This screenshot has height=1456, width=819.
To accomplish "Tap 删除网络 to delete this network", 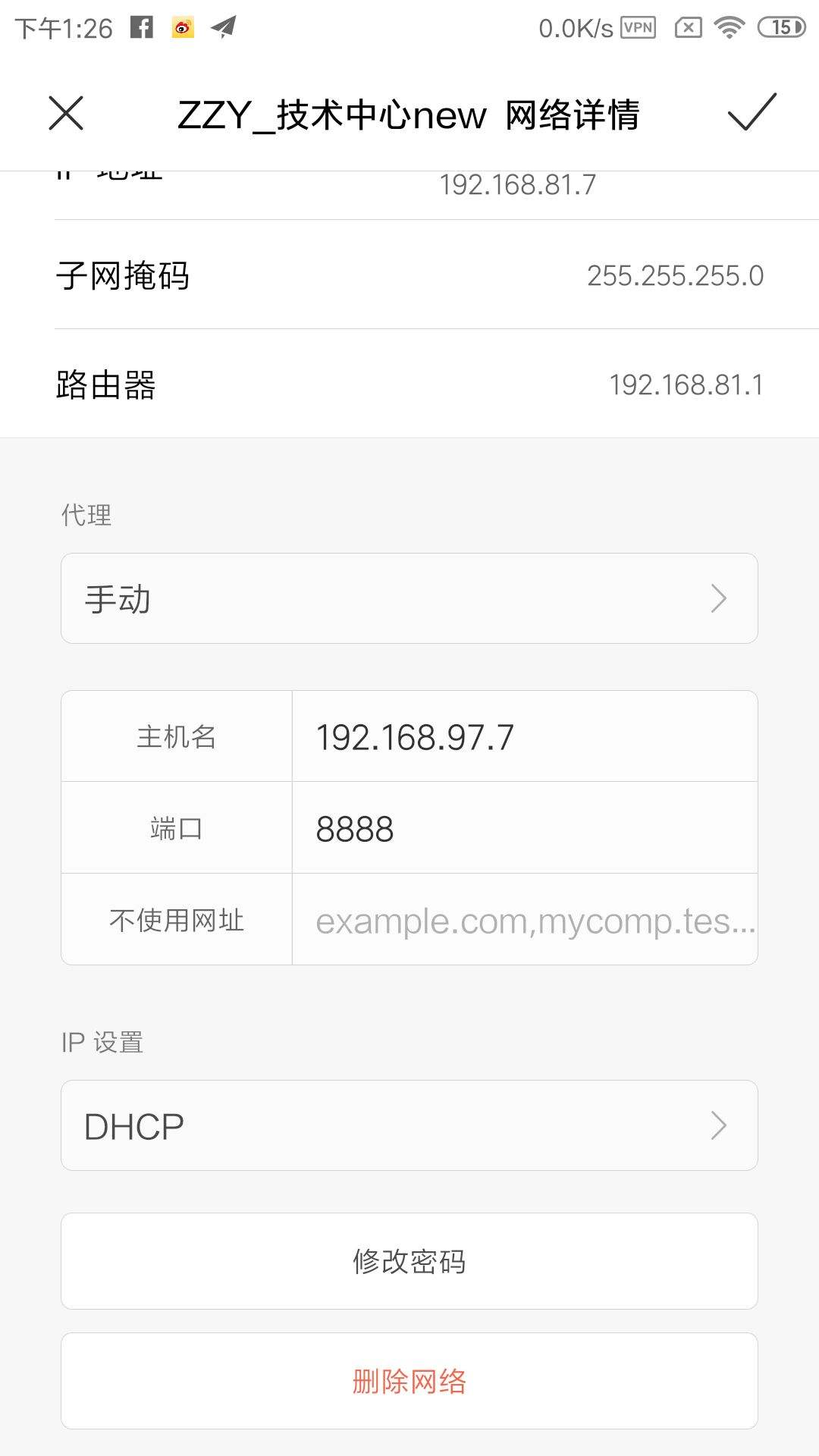I will 409,1381.
